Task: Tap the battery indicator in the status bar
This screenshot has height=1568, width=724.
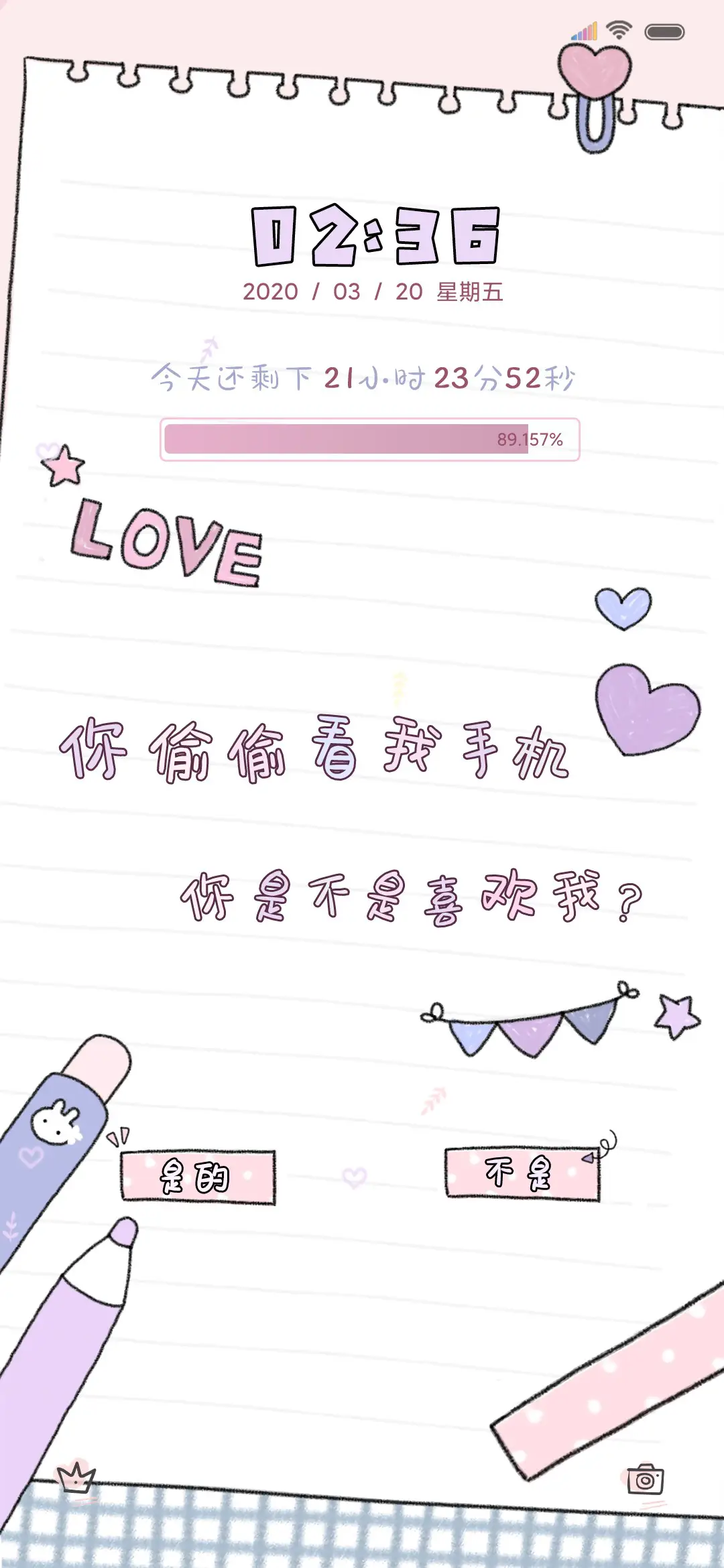Action: pos(663,29)
